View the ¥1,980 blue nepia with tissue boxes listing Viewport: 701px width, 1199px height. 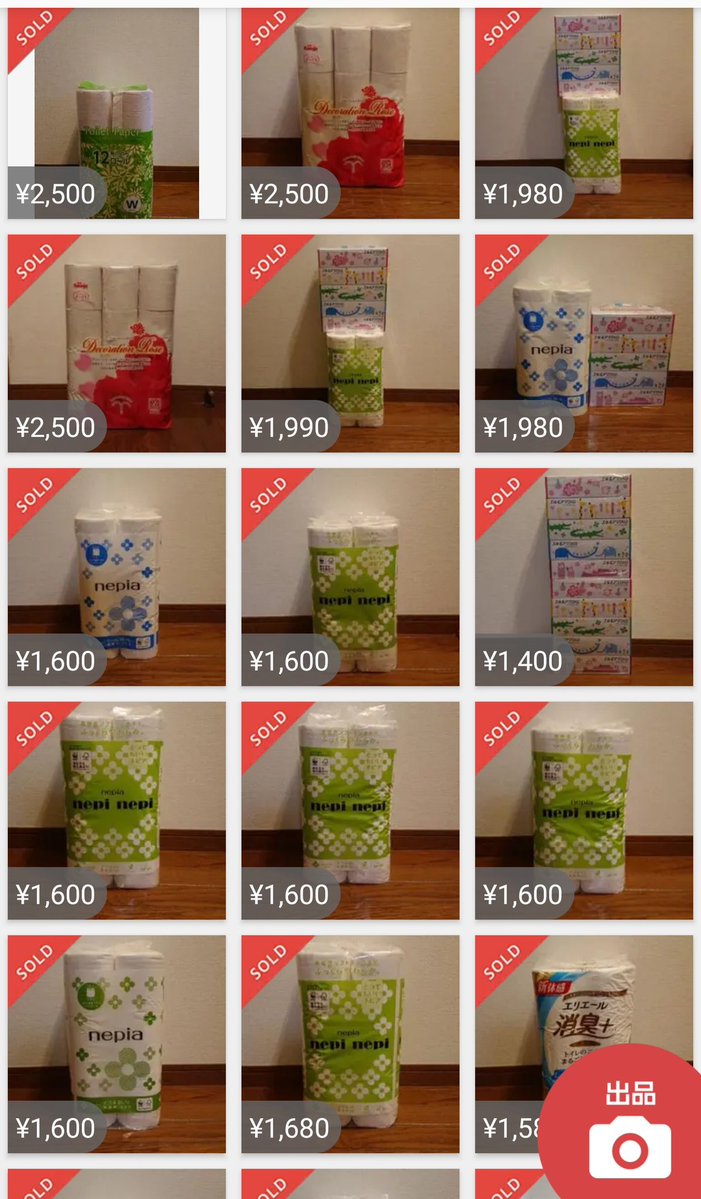[584, 343]
